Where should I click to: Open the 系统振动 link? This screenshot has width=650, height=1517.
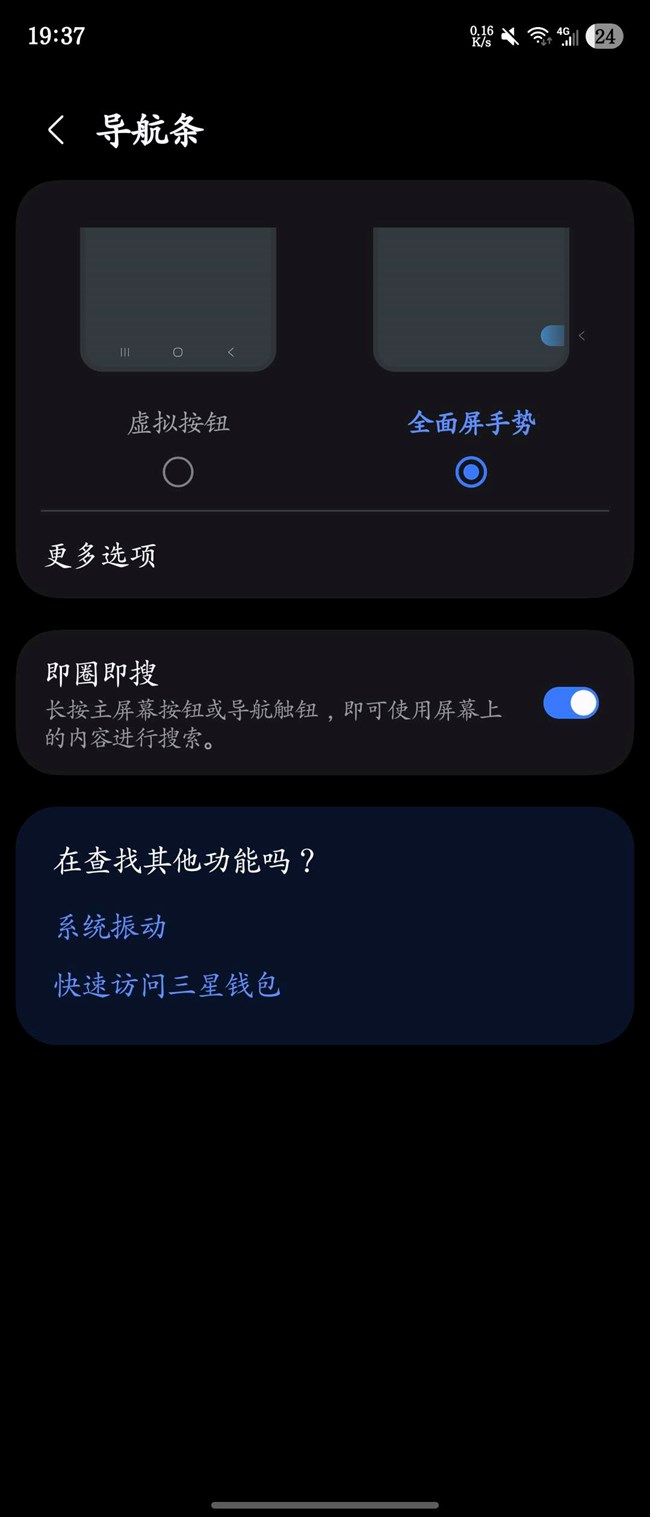(111, 927)
